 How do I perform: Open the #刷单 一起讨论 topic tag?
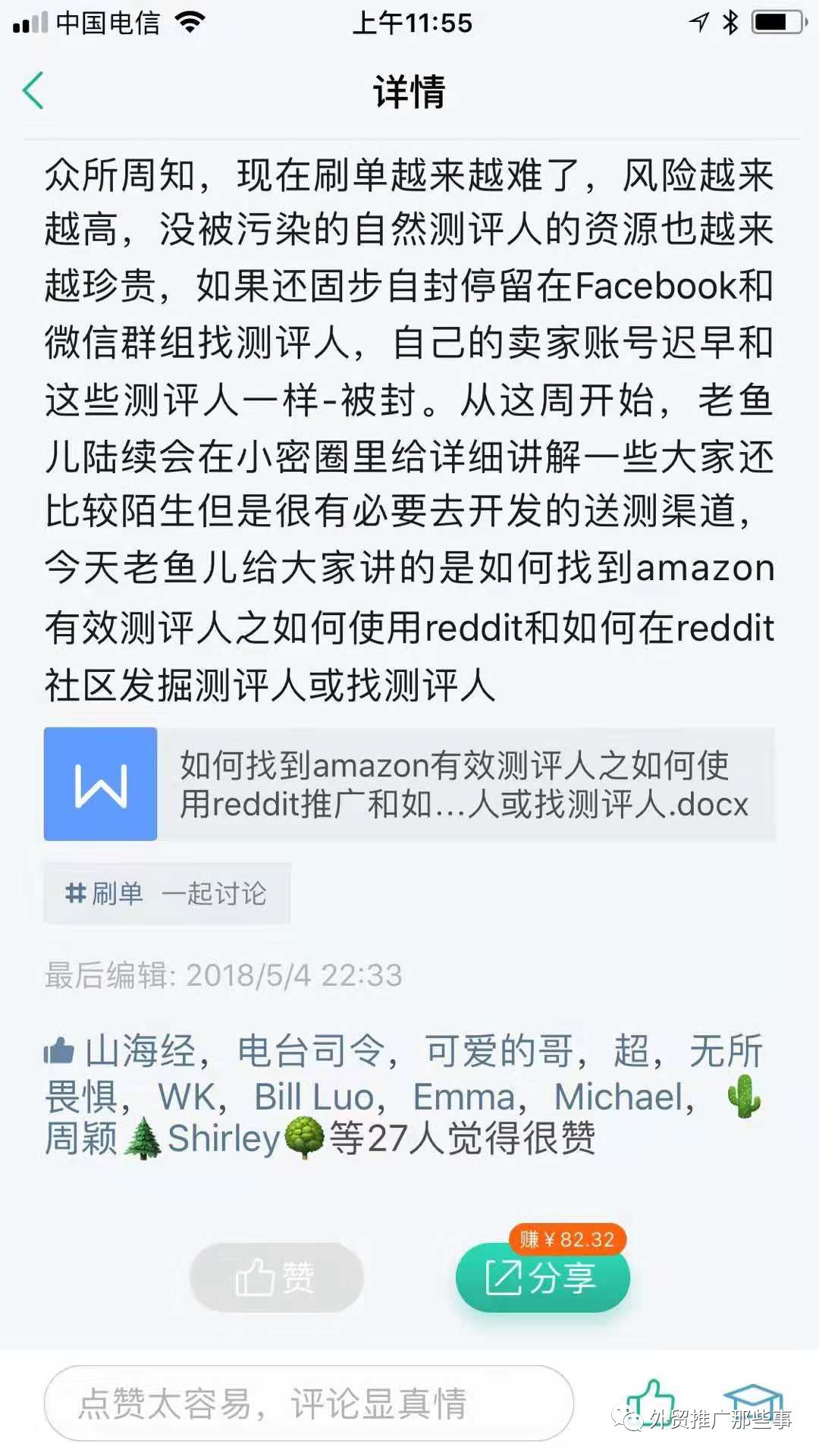click(167, 893)
